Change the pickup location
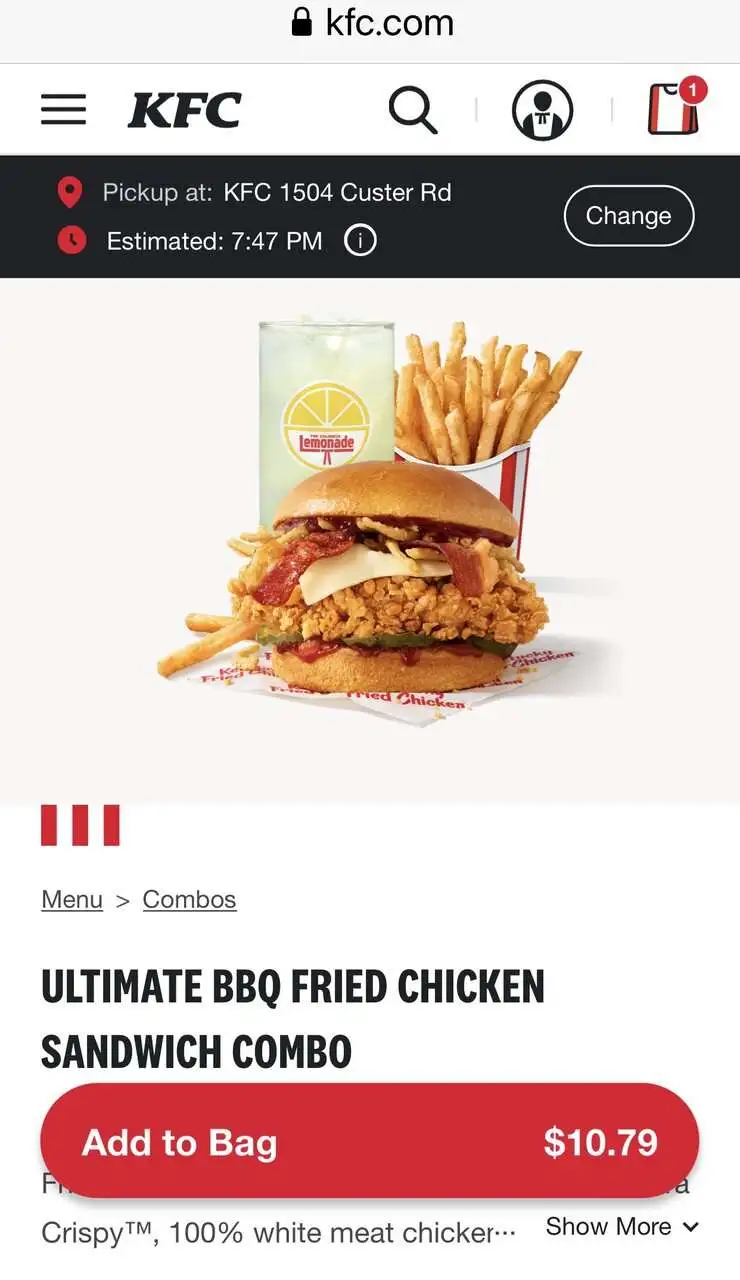This screenshot has width=740, height=1280. click(x=628, y=216)
